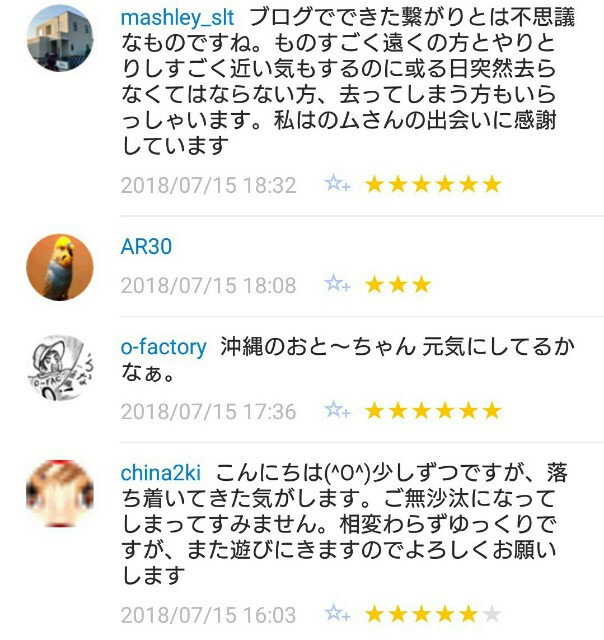Open mashley_slt's profile via username
The image size is (604, 640).
(x=178, y=17)
